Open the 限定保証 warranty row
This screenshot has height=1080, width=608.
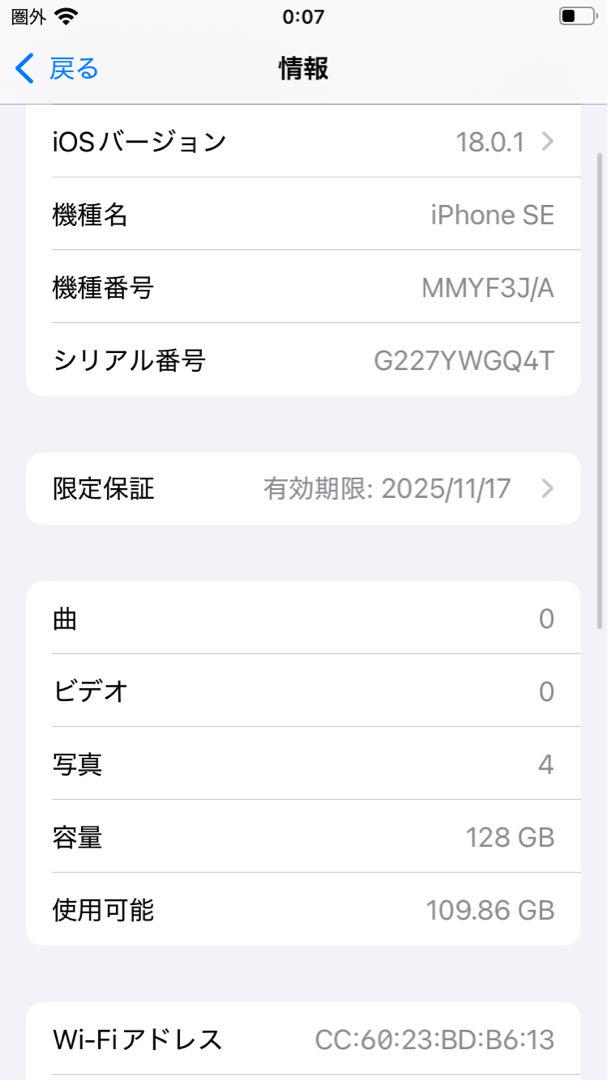pyautogui.click(x=303, y=488)
